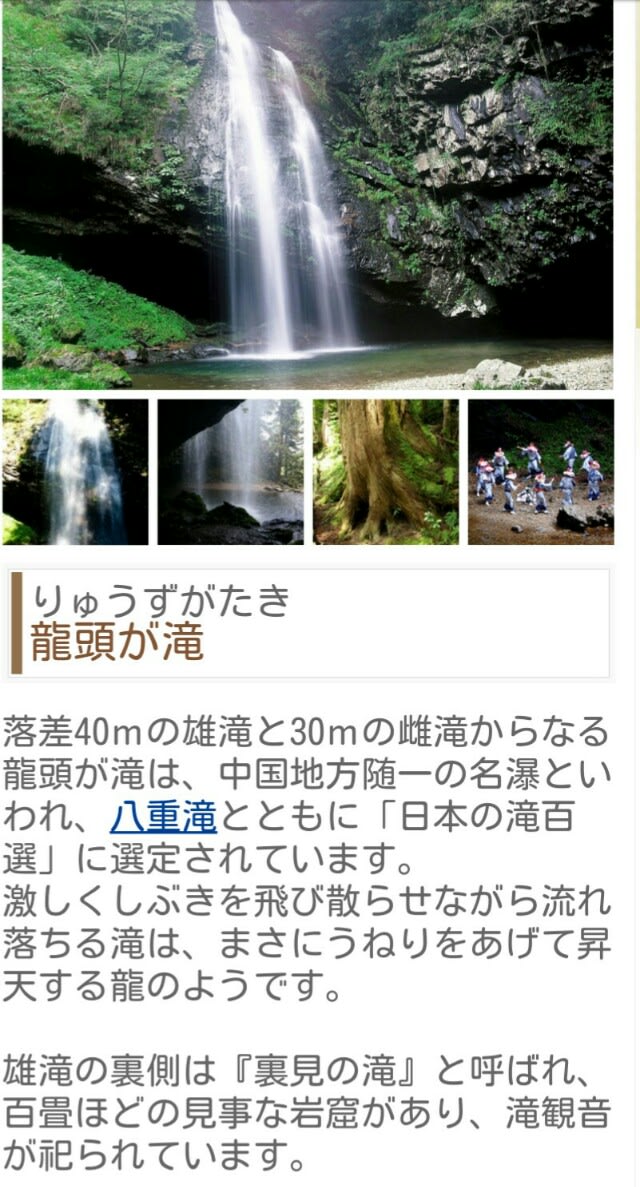
Task: View the close-up waterfall thumbnail
Action: [75, 472]
